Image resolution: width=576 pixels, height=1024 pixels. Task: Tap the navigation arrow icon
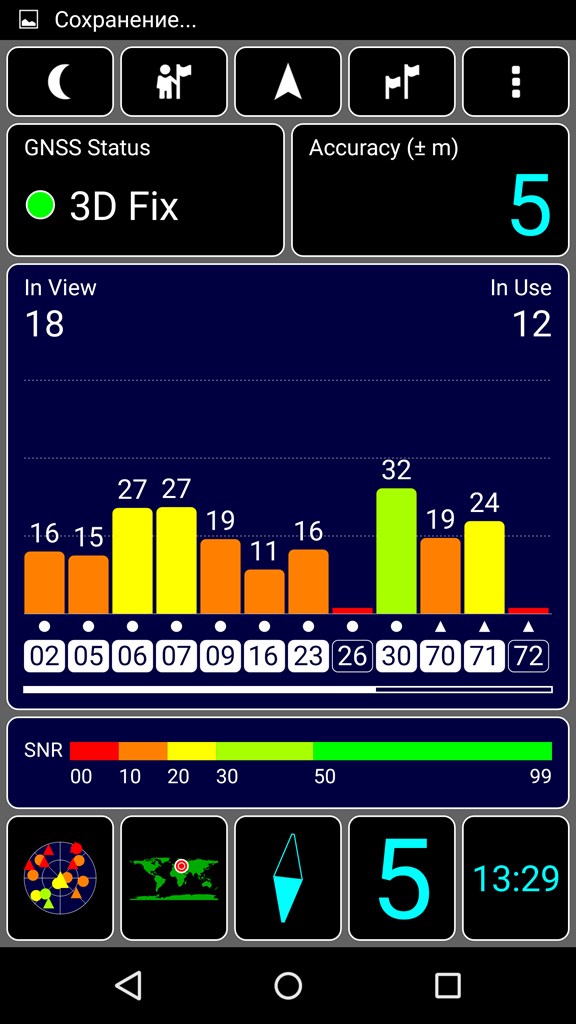click(x=288, y=82)
